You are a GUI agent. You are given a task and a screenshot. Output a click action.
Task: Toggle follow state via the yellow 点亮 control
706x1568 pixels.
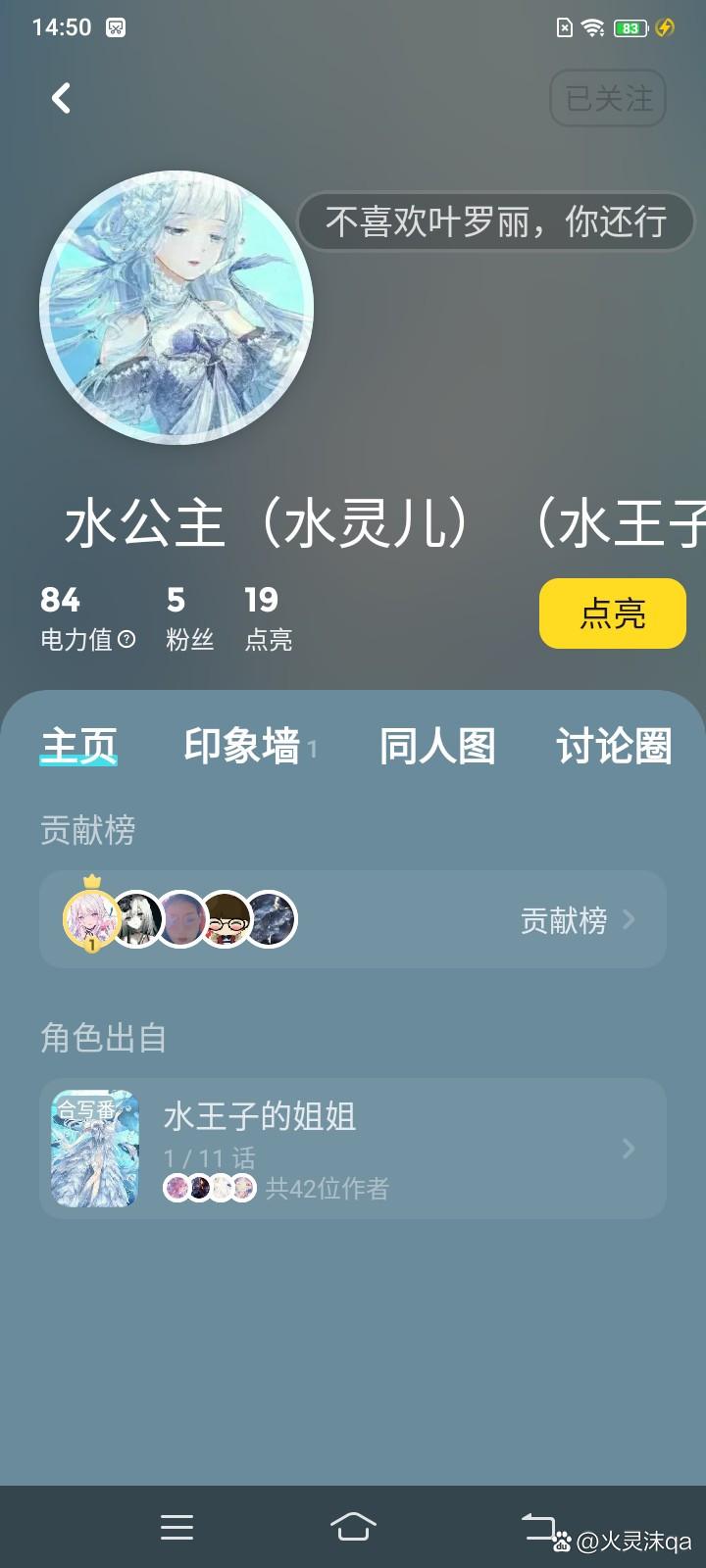(x=612, y=614)
